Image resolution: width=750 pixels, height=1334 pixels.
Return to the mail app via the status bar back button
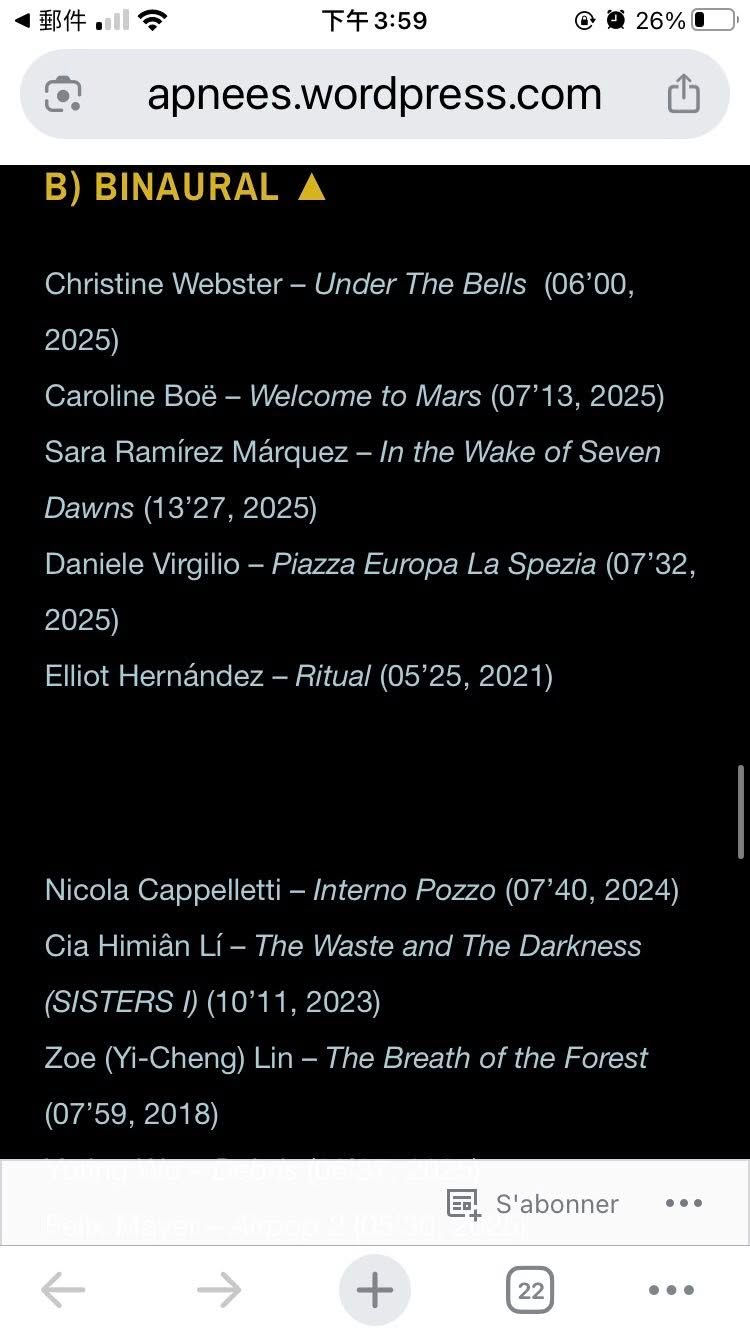coord(50,20)
